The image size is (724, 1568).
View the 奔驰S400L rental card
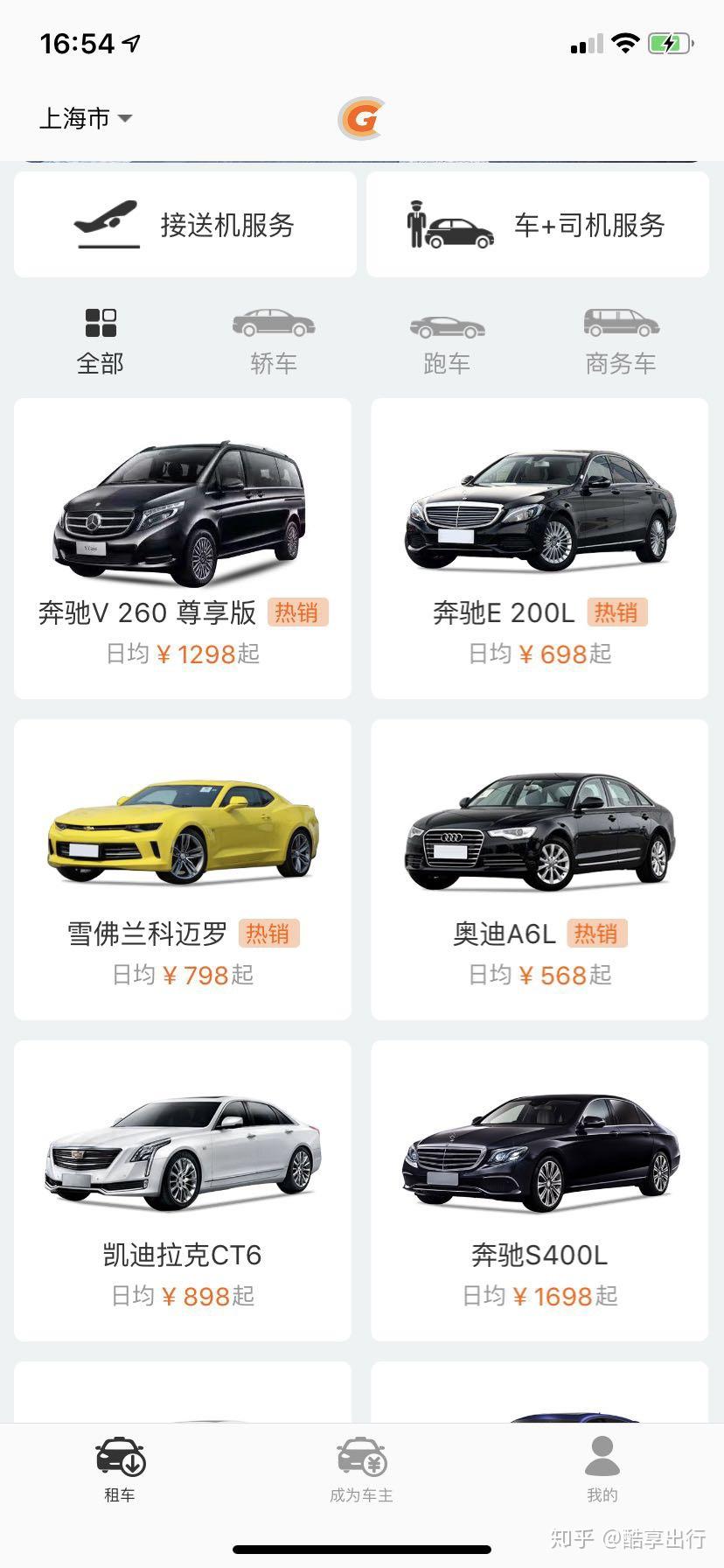pyautogui.click(x=540, y=1191)
